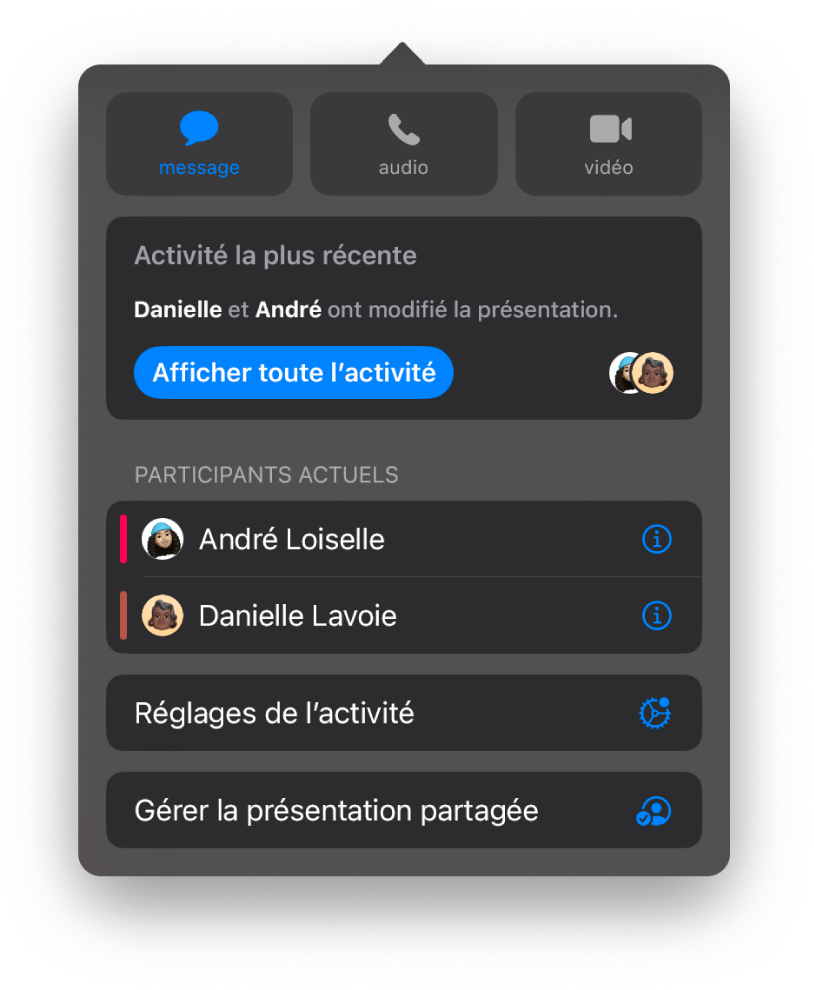Viewport: 814px width, 990px height.
Task: Select participant Danielle Lavoie
Action: [298, 616]
